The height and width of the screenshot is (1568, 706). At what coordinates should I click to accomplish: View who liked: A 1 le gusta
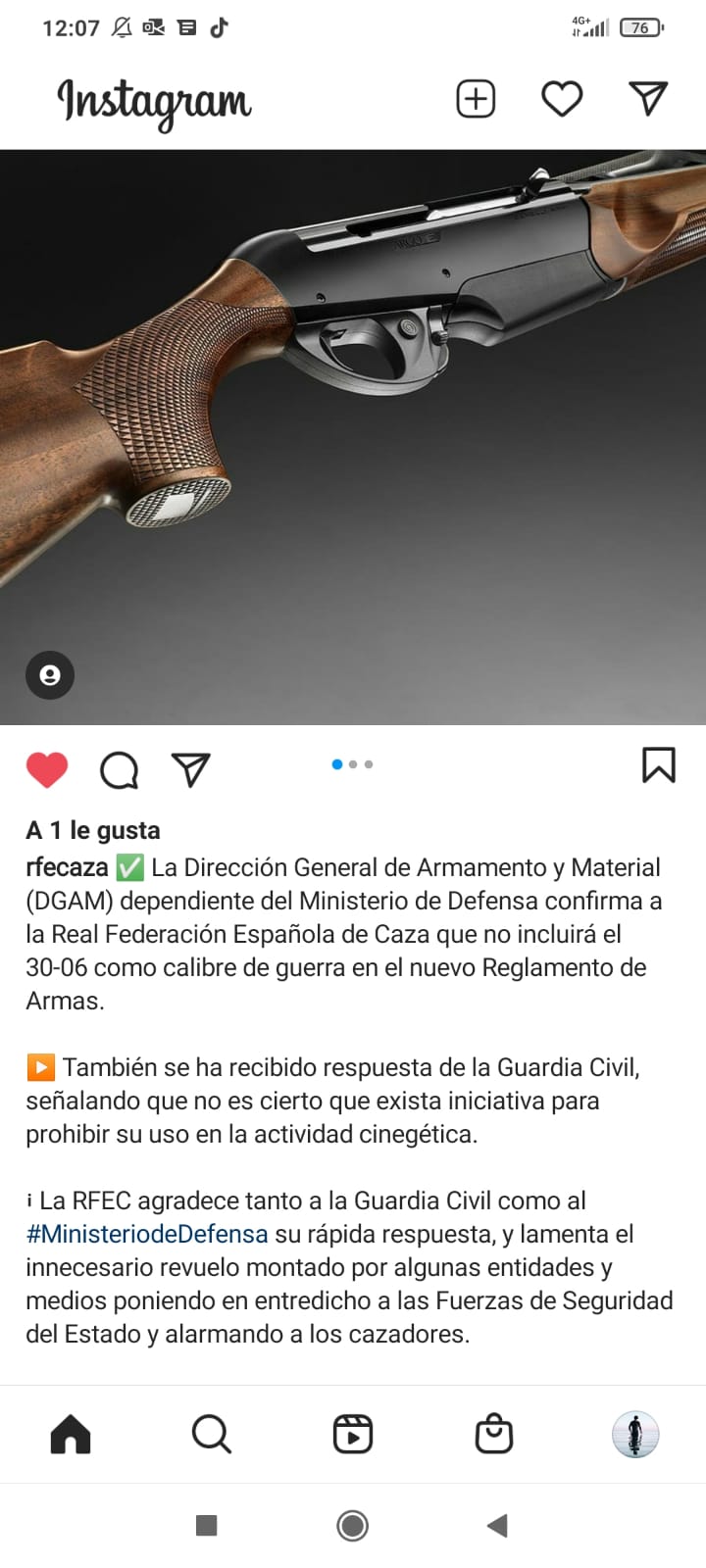click(93, 830)
